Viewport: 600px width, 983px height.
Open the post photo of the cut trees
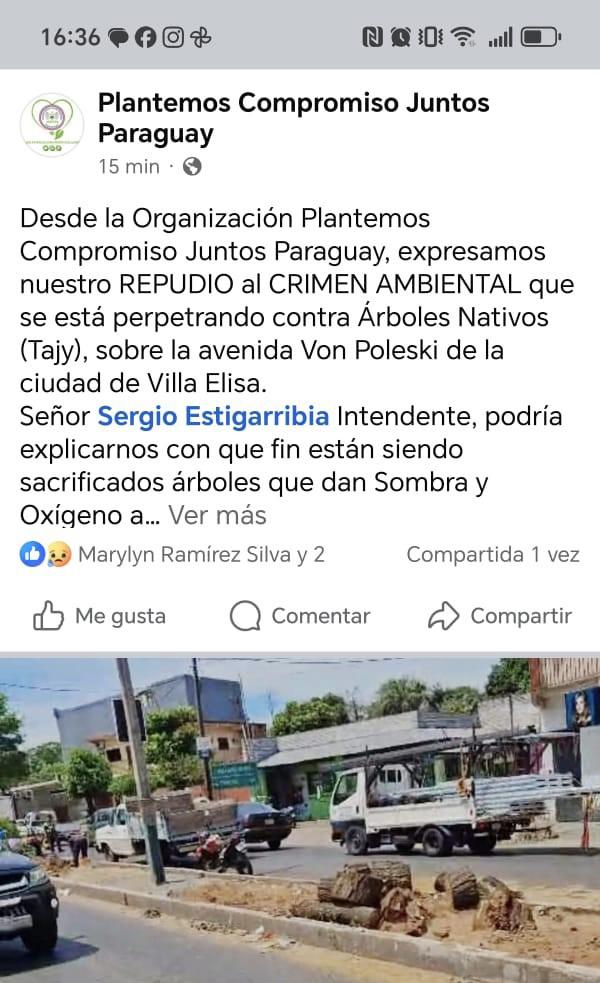coord(300,820)
